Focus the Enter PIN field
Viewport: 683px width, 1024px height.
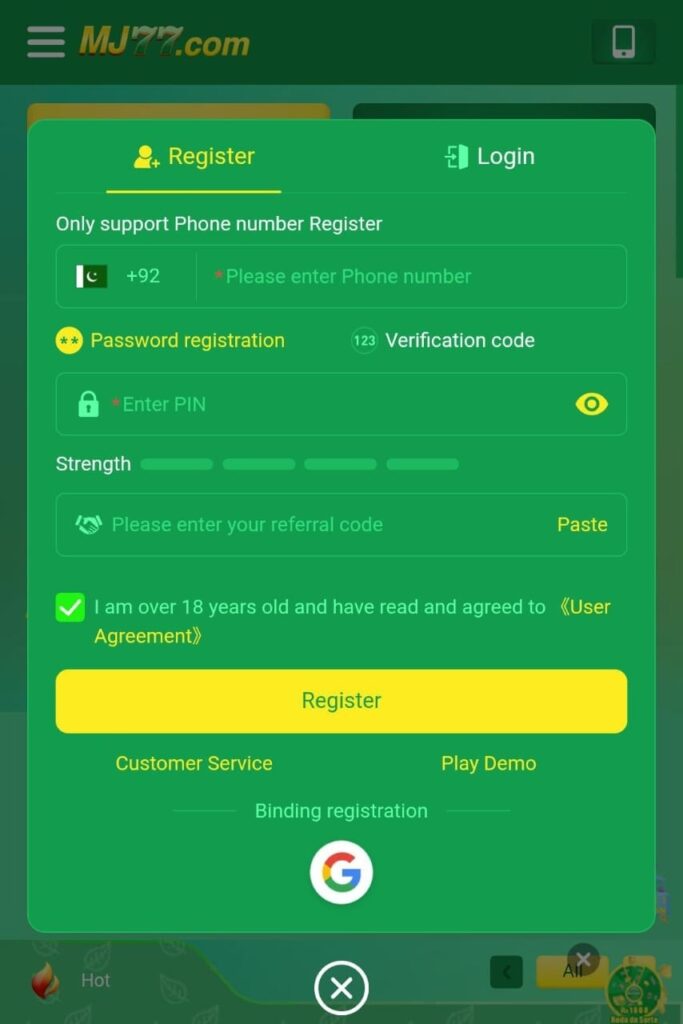pos(330,405)
